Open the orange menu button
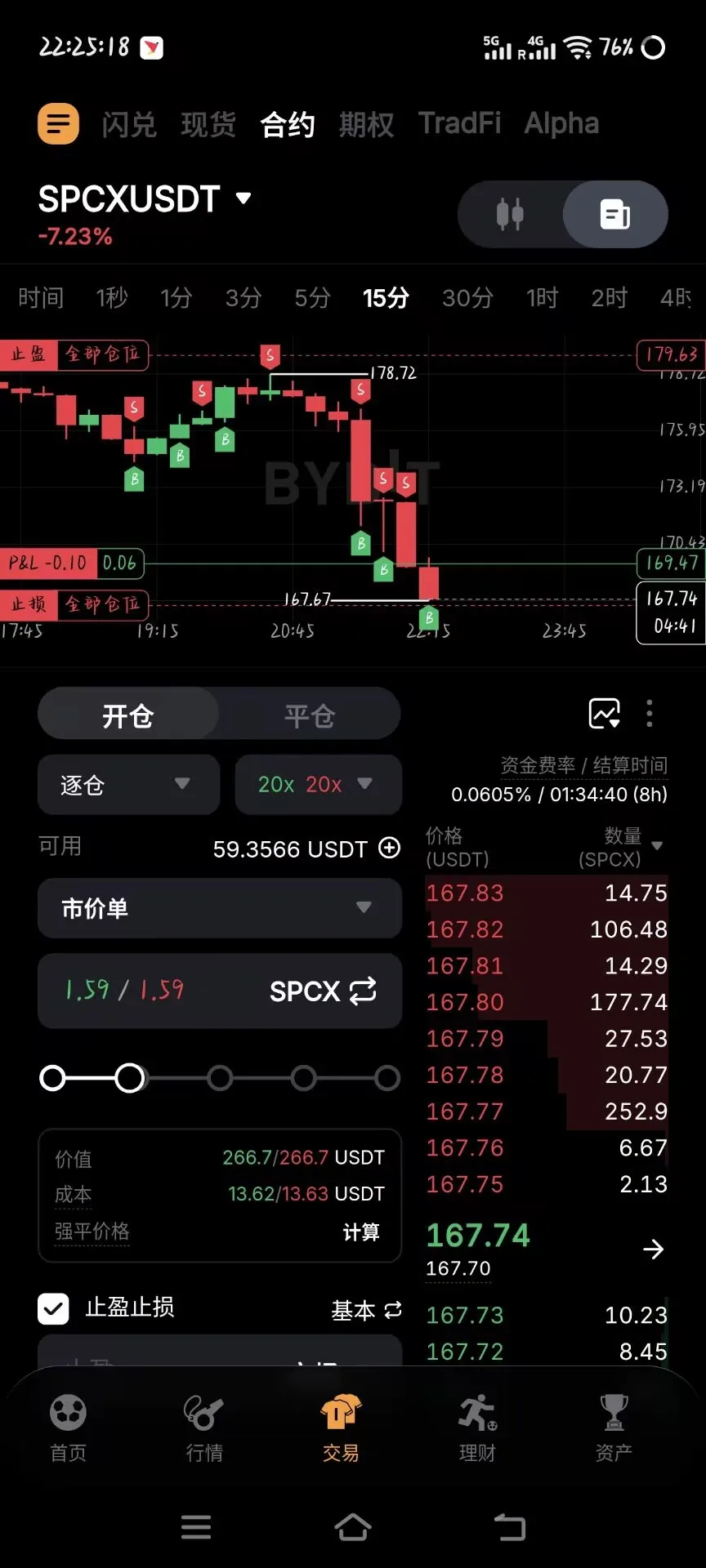The width and height of the screenshot is (706, 1568). [58, 124]
